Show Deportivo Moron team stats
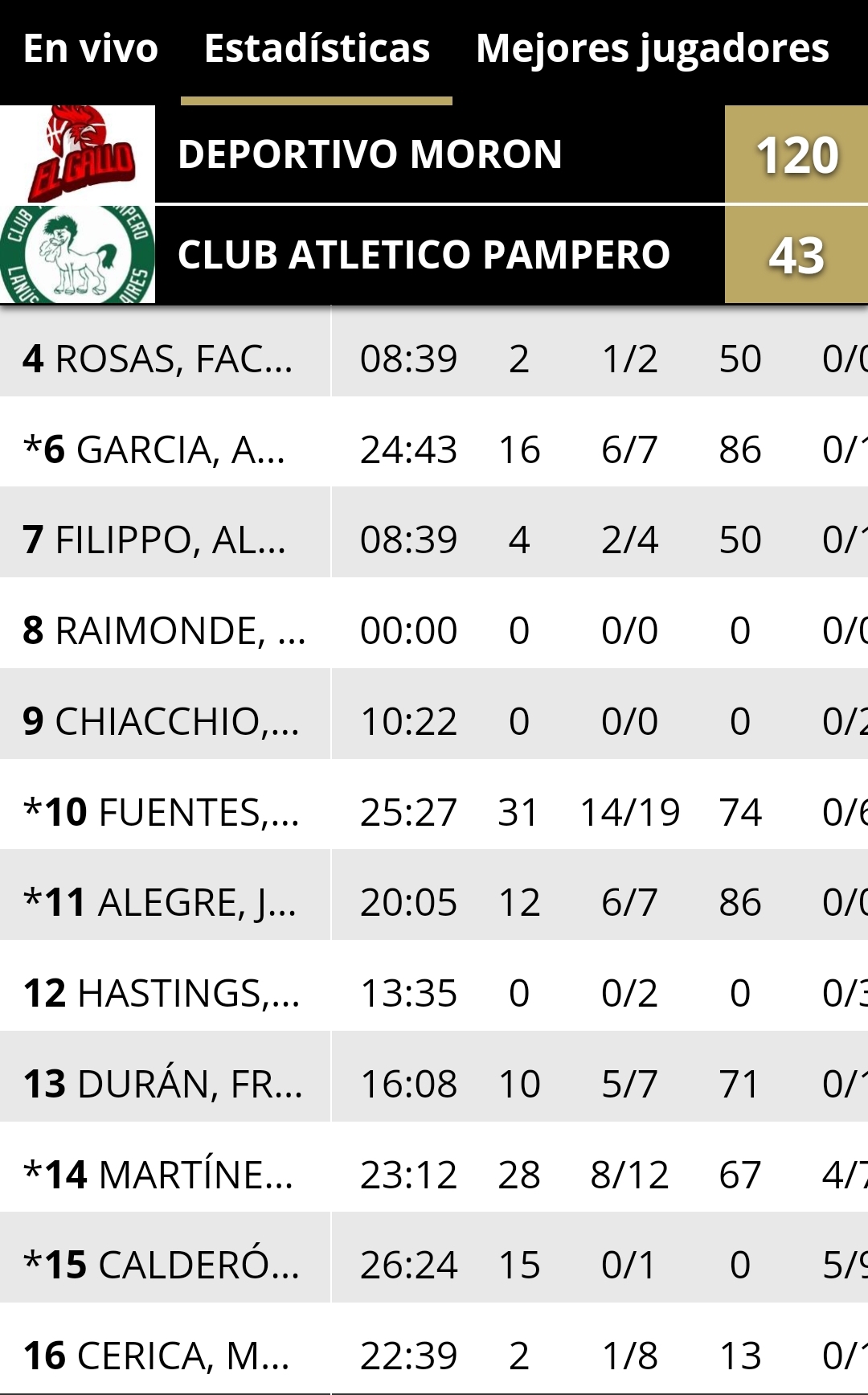The image size is (868, 1395). 434,154
